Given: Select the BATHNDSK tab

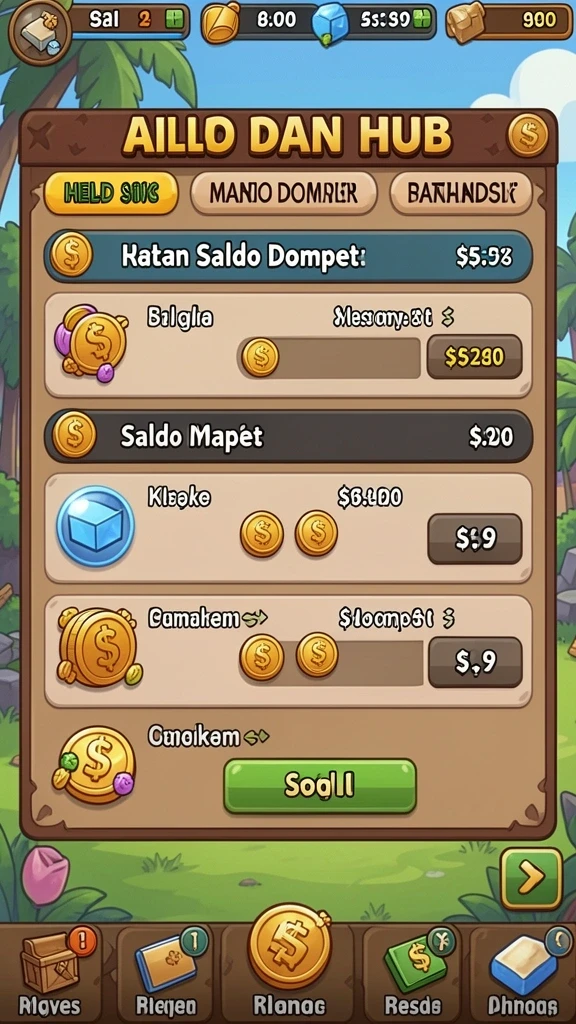Looking at the screenshot, I should coord(461,193).
